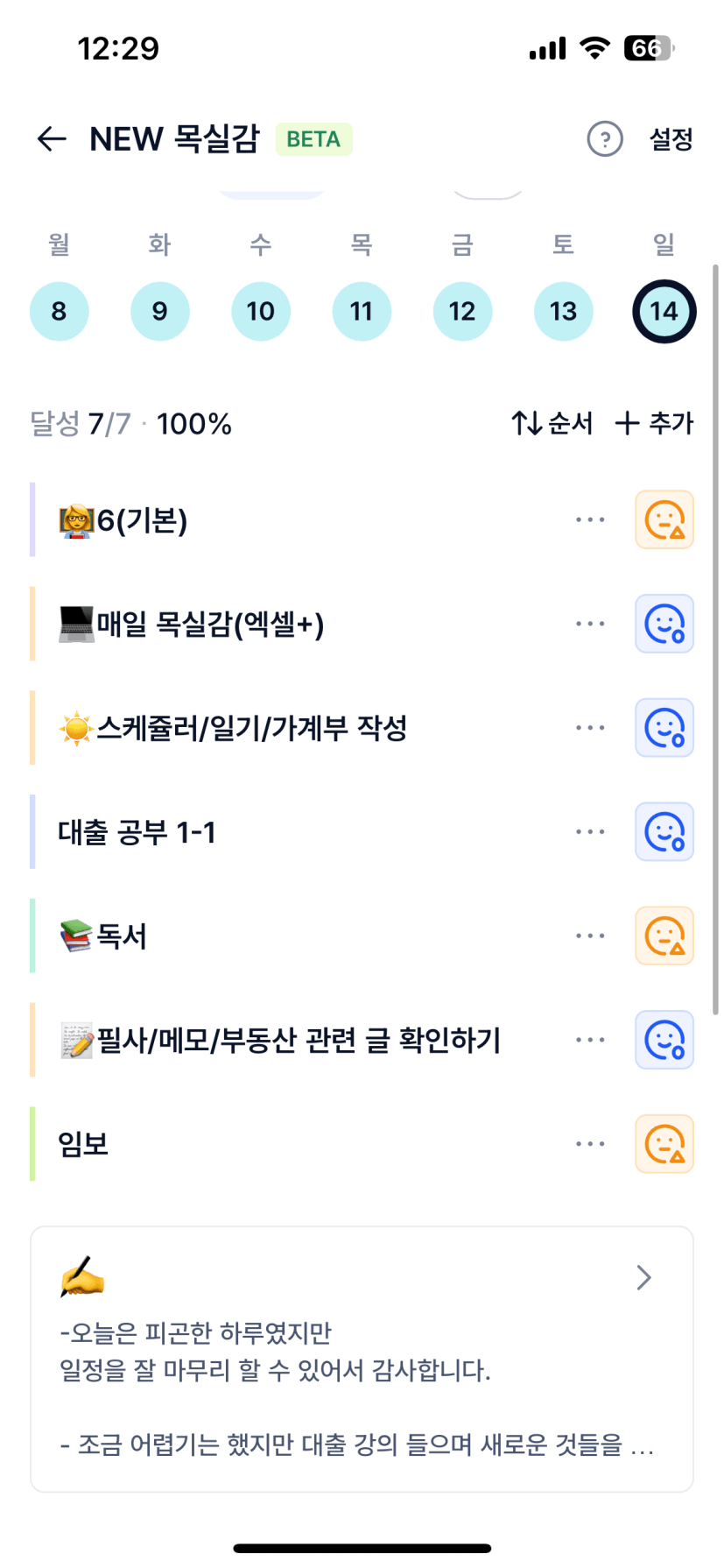Select Monday the 8th
The image size is (724, 1568).
pyautogui.click(x=59, y=311)
